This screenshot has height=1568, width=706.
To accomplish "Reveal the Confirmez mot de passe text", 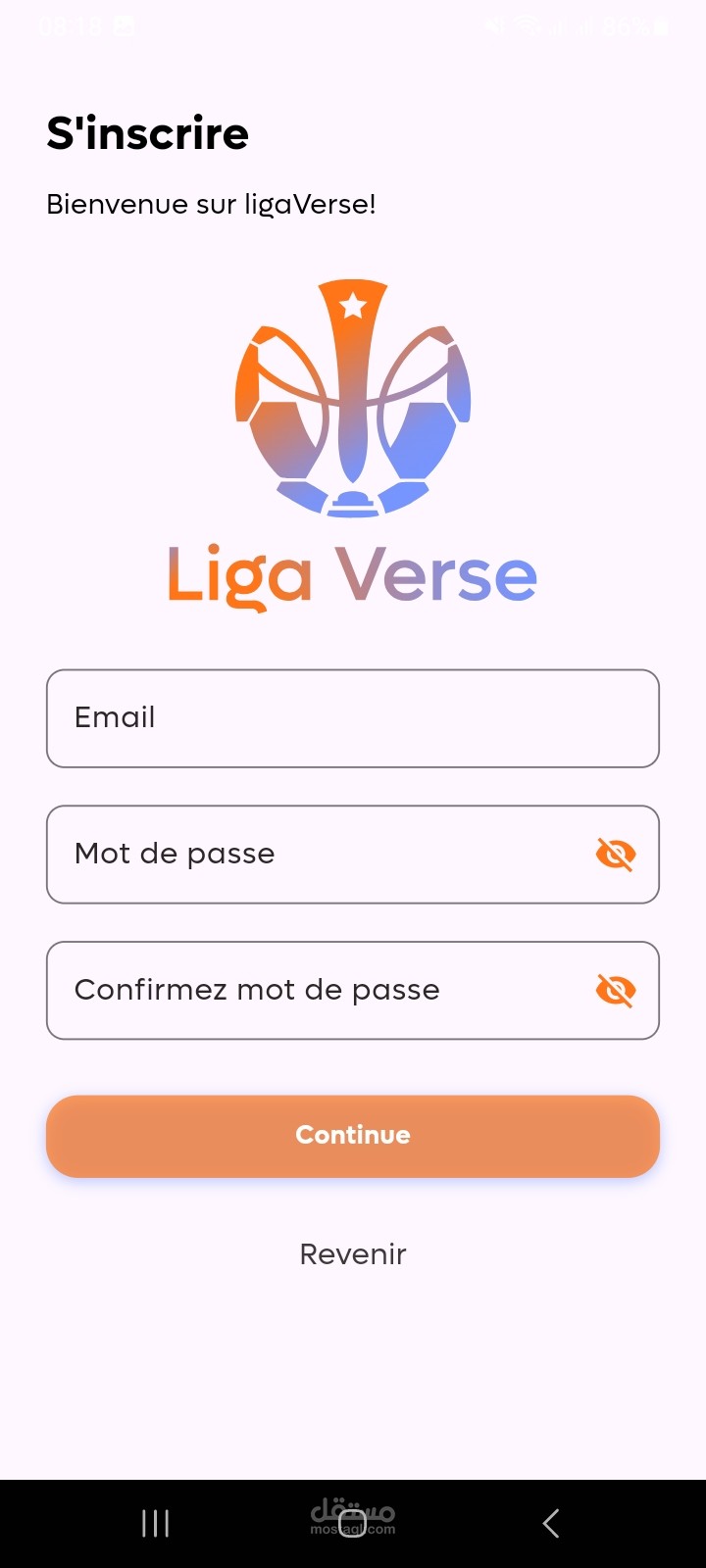I will point(616,991).
